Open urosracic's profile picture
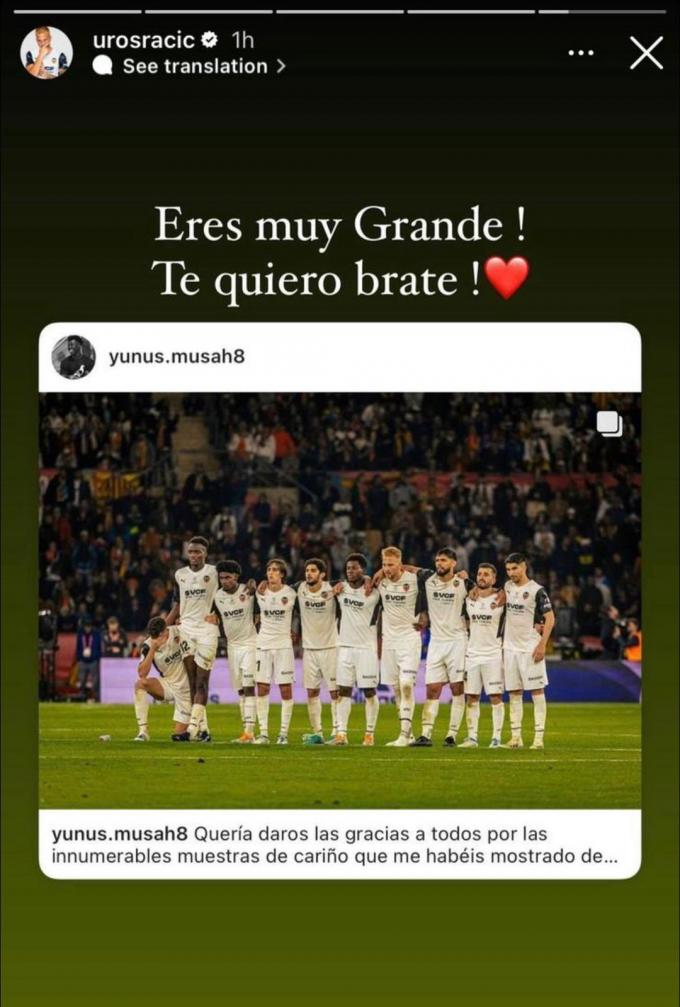The height and width of the screenshot is (1007, 680). pyautogui.click(x=46, y=52)
